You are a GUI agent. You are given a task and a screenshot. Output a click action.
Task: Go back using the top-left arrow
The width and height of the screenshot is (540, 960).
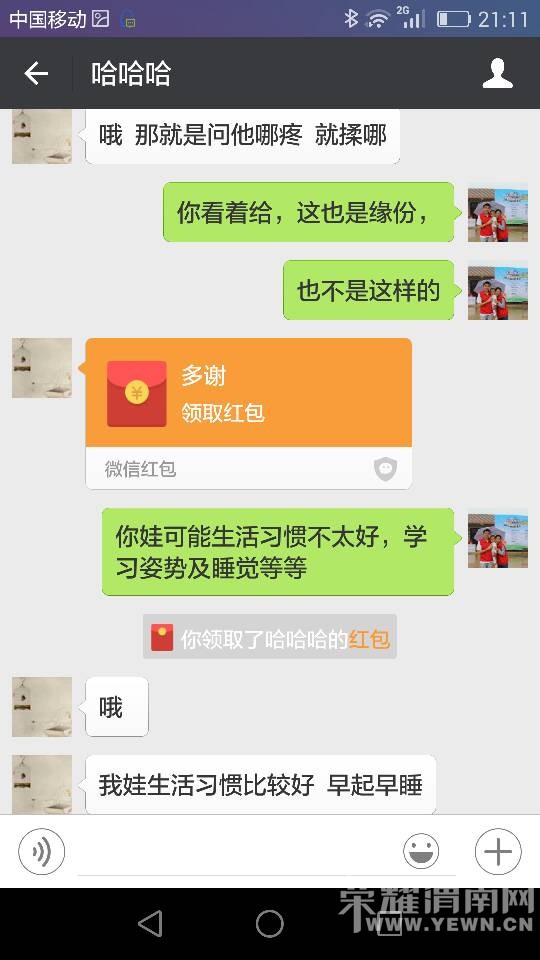[36, 73]
